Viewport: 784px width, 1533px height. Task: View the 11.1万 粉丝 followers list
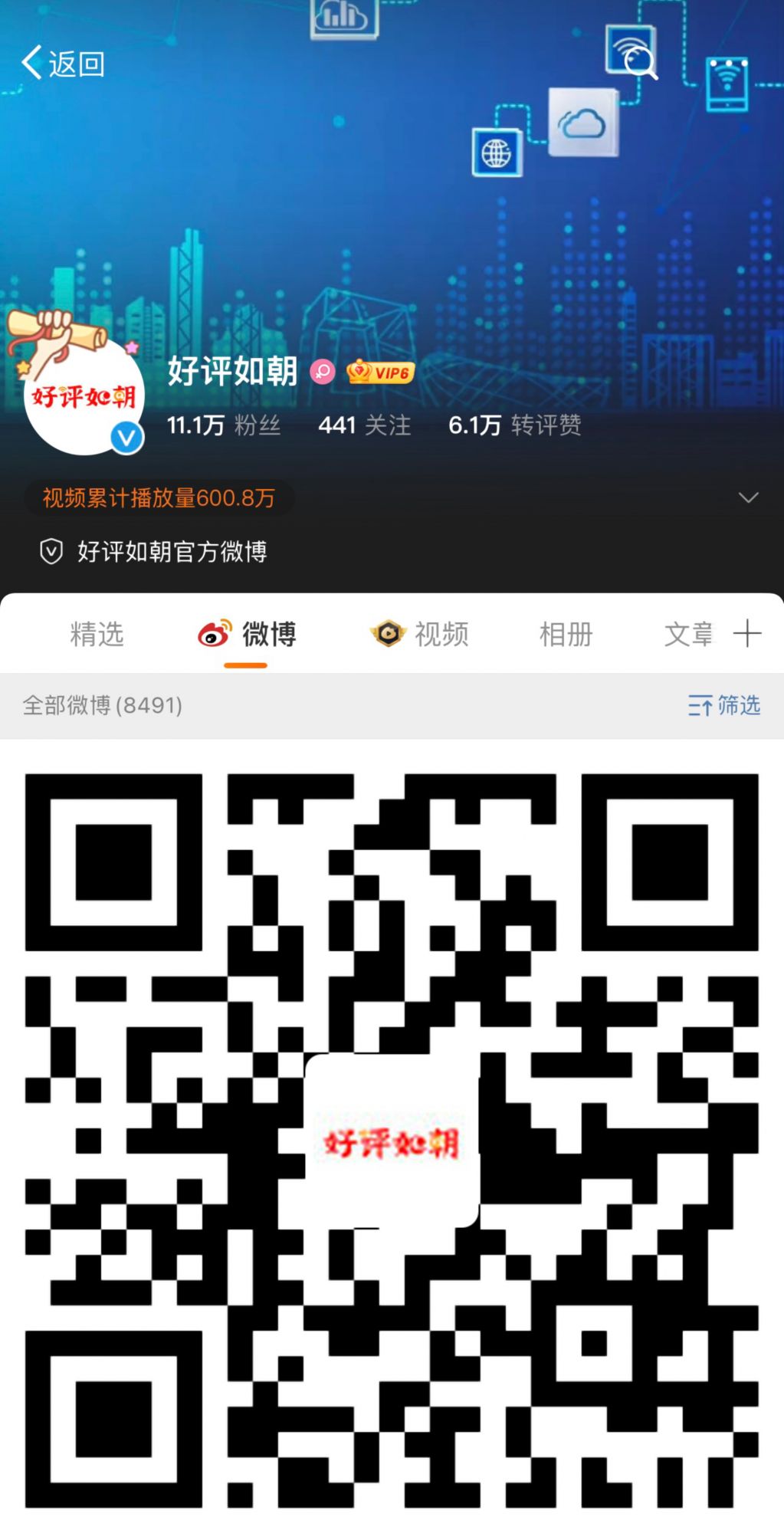coord(224,425)
